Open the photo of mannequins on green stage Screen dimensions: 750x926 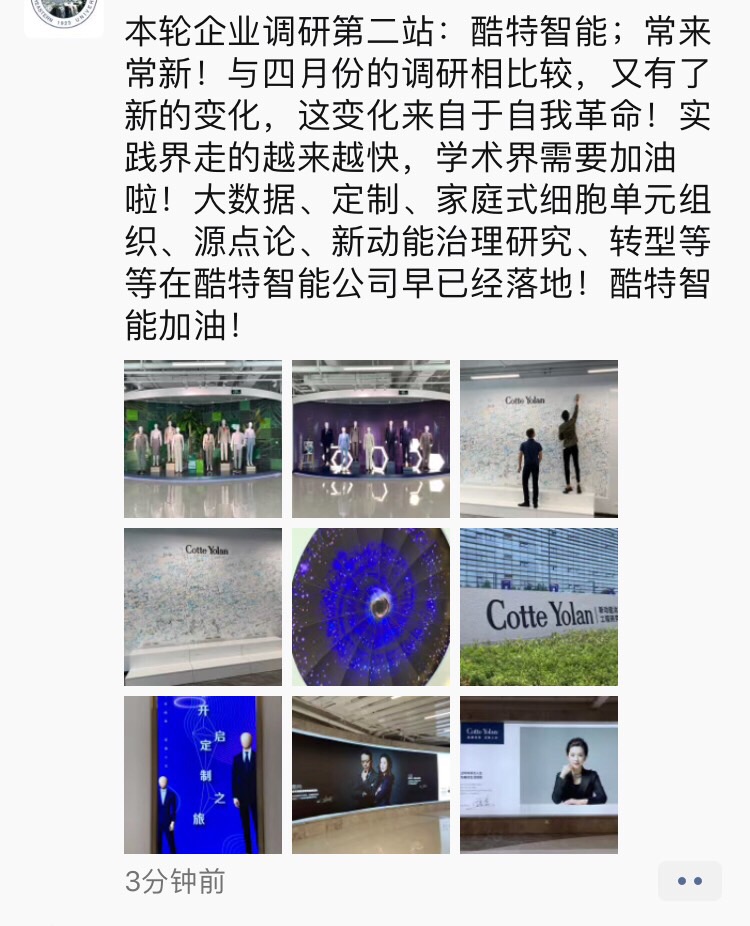coord(203,439)
